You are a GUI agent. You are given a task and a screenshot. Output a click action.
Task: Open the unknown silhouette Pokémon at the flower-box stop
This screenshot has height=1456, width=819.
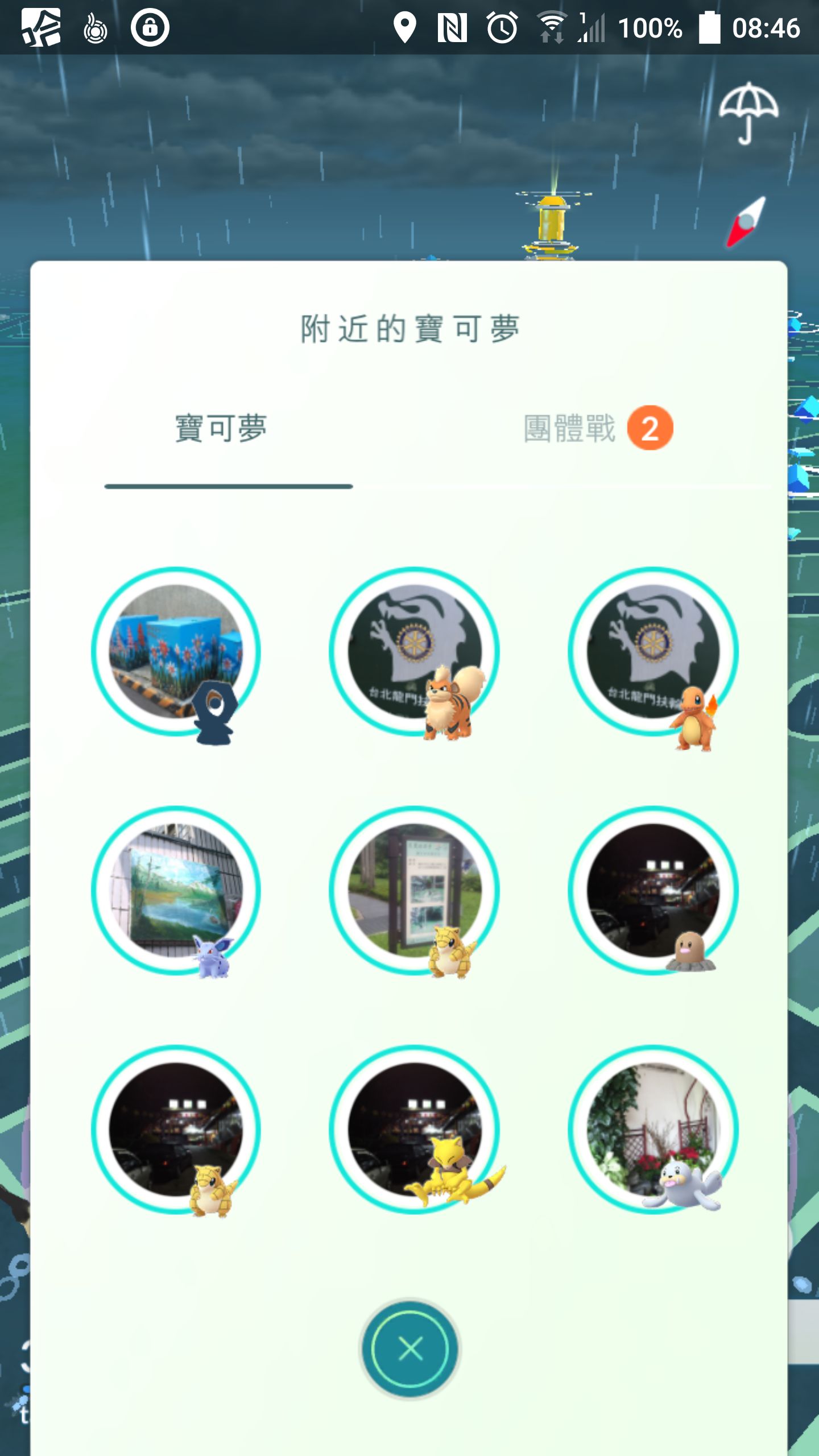tap(176, 652)
